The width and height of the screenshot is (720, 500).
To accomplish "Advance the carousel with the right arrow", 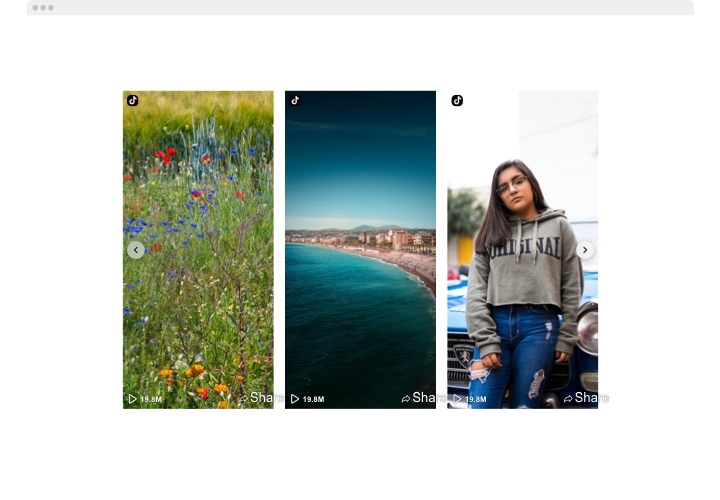I will coord(585,250).
